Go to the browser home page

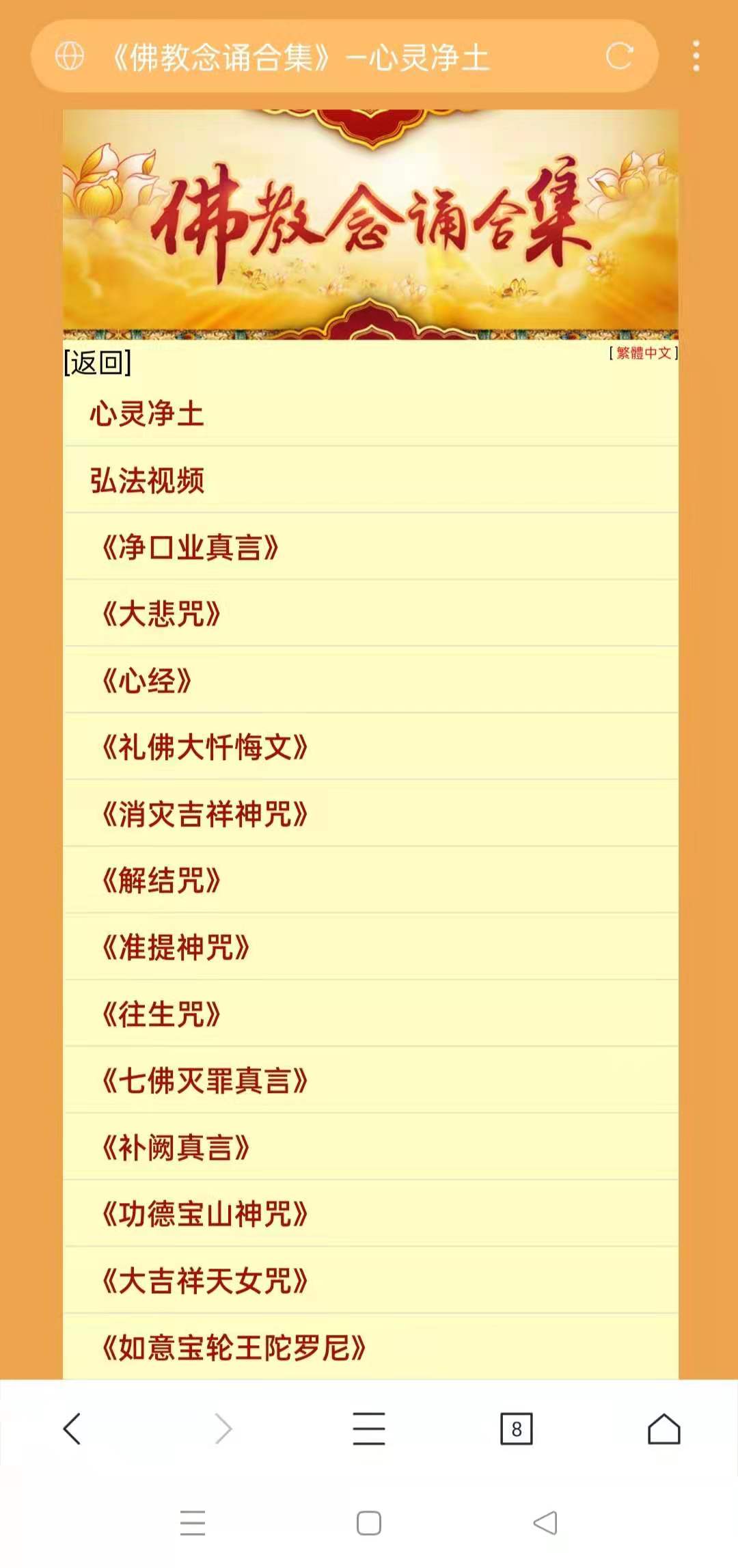point(664,1429)
